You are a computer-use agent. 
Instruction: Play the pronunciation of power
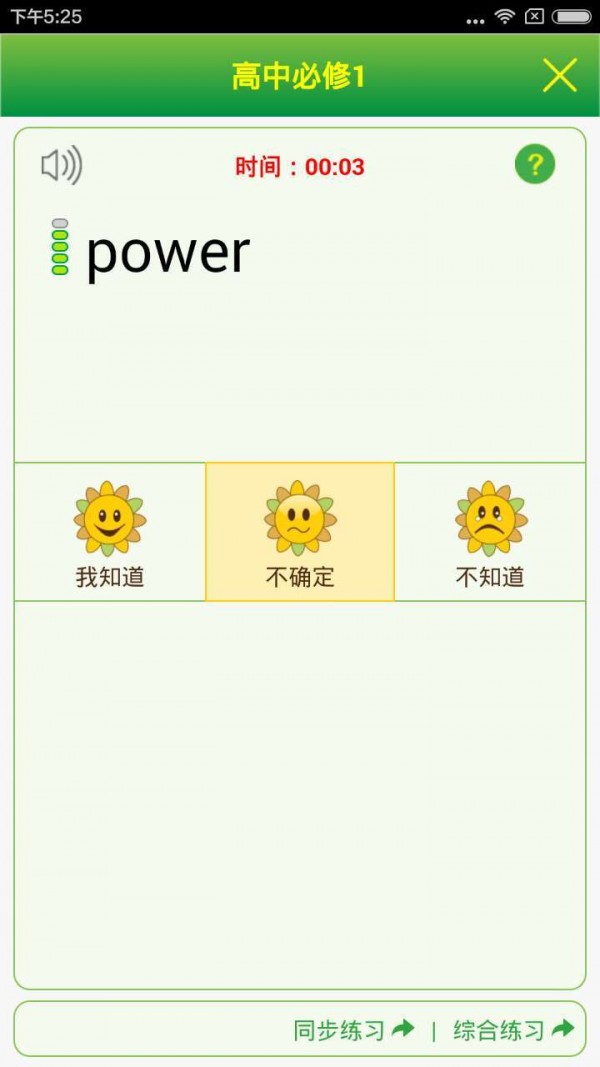[x=61, y=165]
